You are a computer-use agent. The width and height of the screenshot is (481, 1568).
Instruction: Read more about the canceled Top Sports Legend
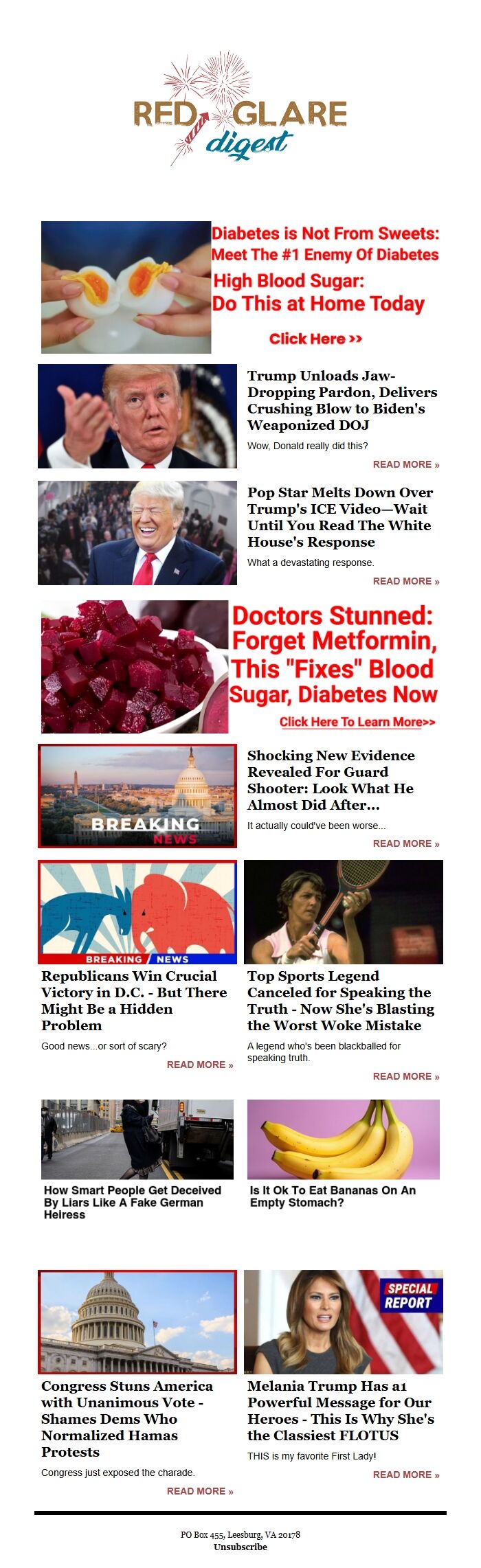click(405, 1077)
